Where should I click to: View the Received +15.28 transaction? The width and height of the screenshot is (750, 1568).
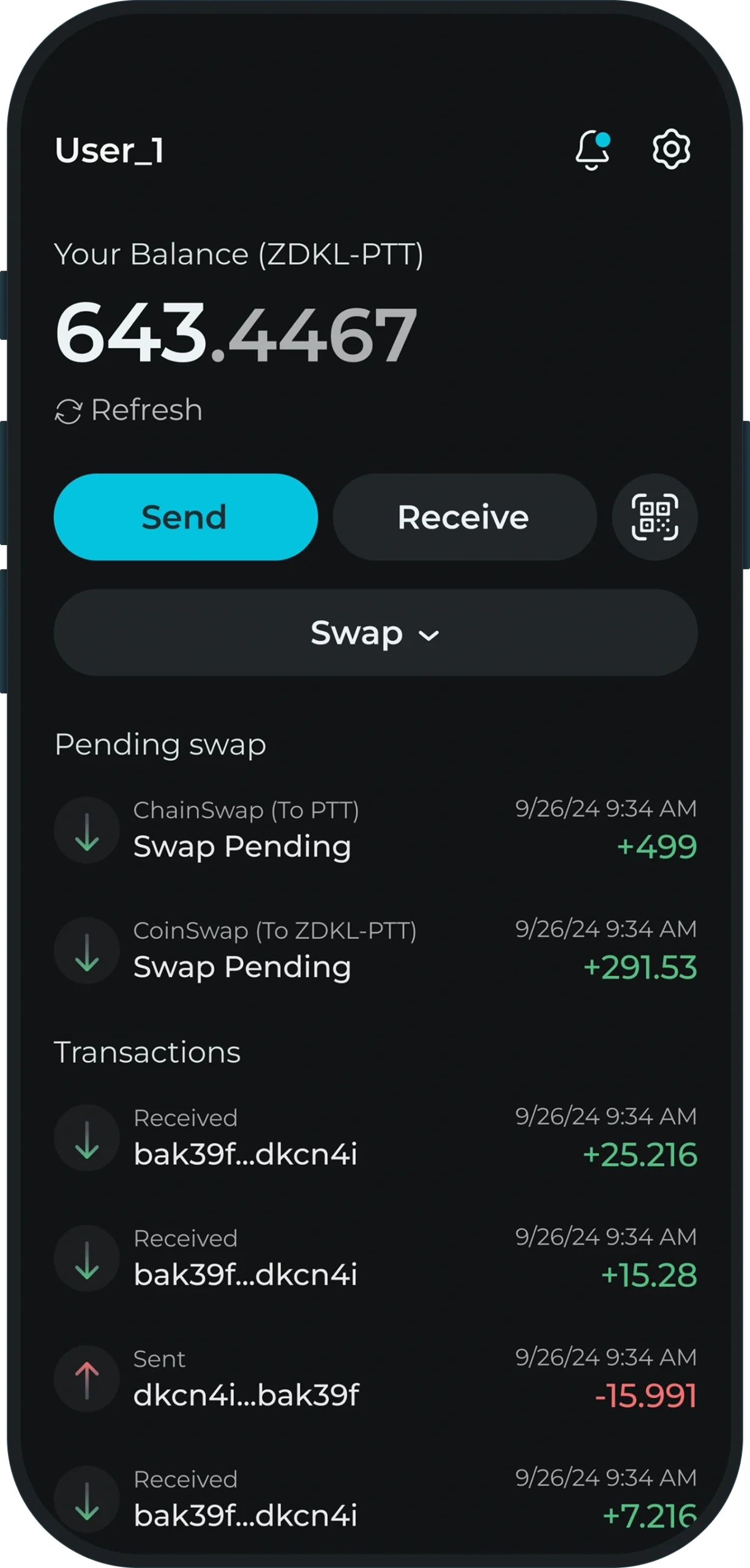click(375, 1257)
